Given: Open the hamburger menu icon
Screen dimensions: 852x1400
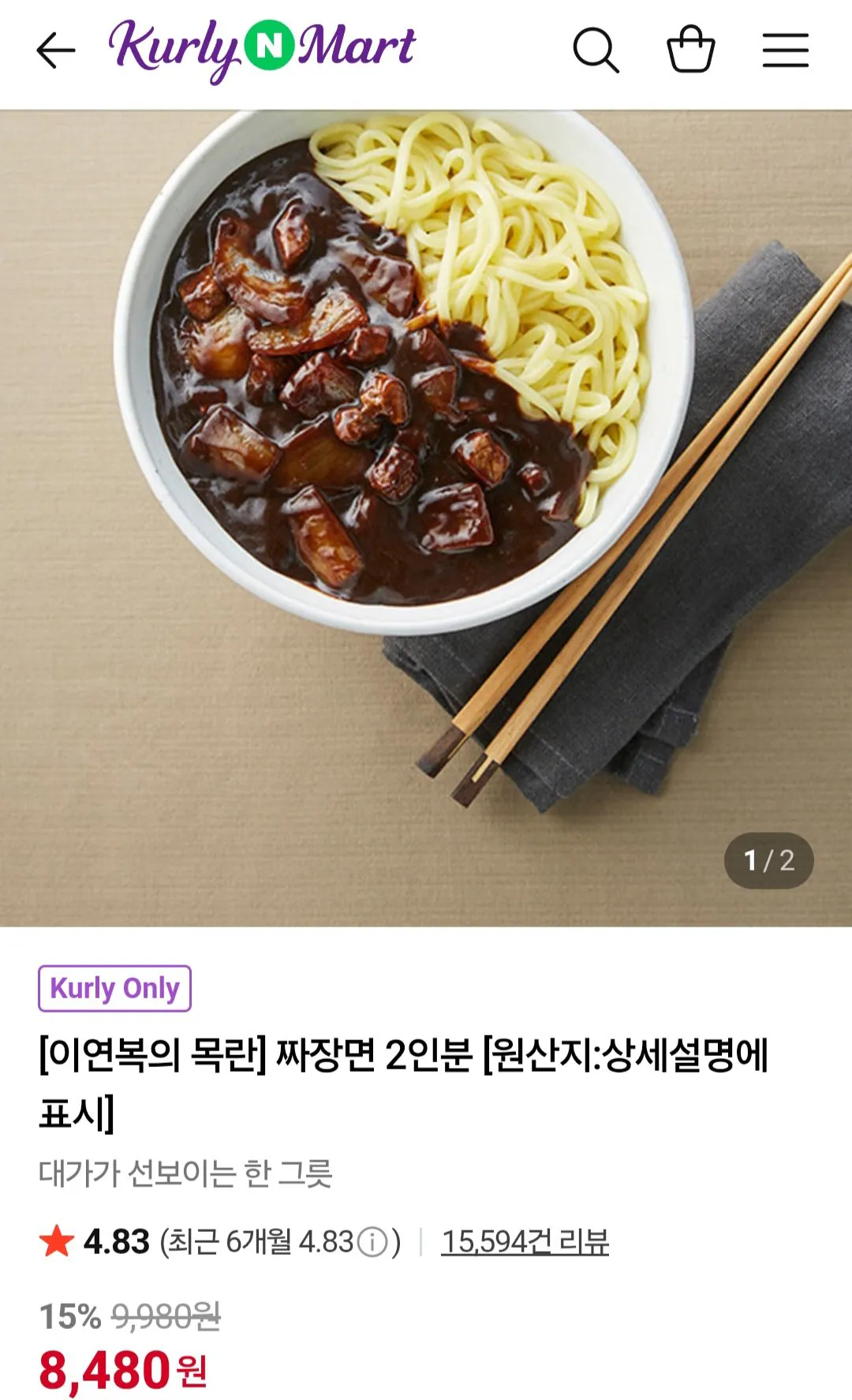Looking at the screenshot, I should (784, 49).
